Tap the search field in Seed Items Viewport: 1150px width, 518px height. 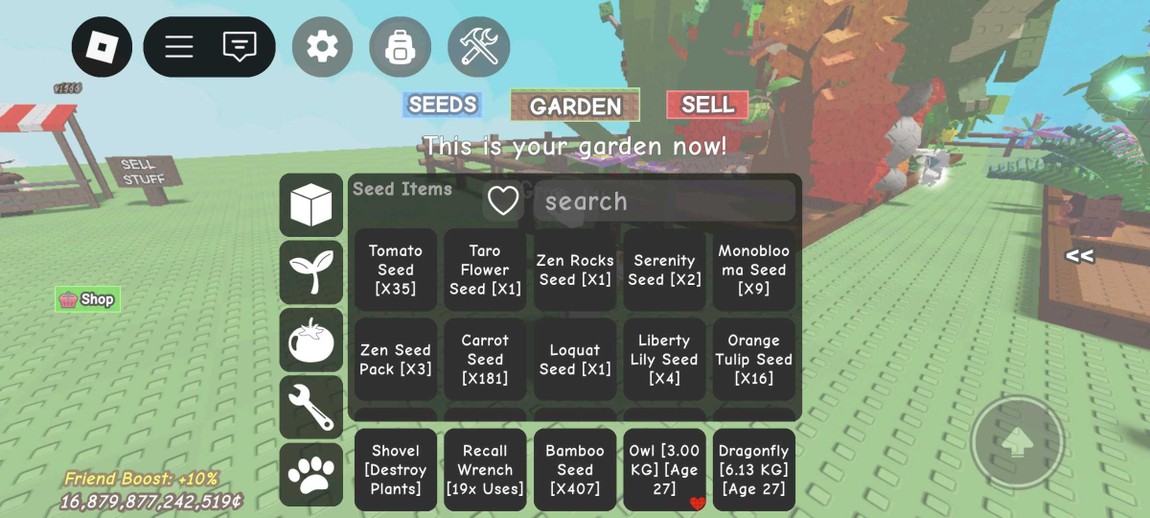point(664,202)
